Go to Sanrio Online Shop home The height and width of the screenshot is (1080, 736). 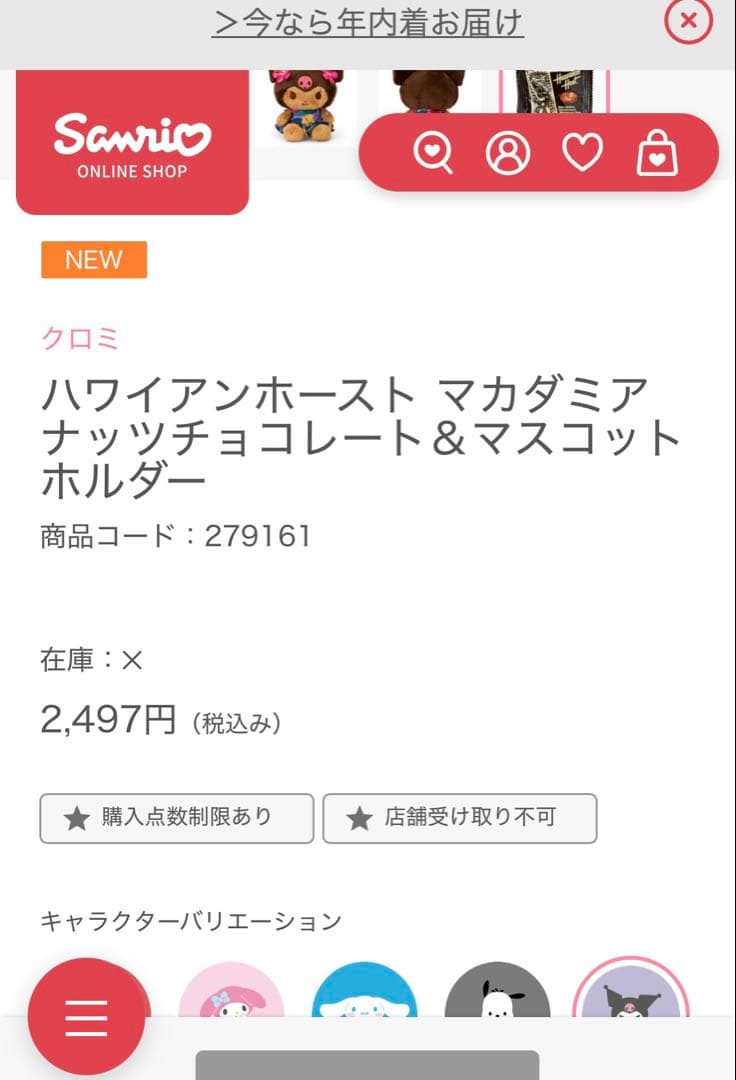coord(132,143)
